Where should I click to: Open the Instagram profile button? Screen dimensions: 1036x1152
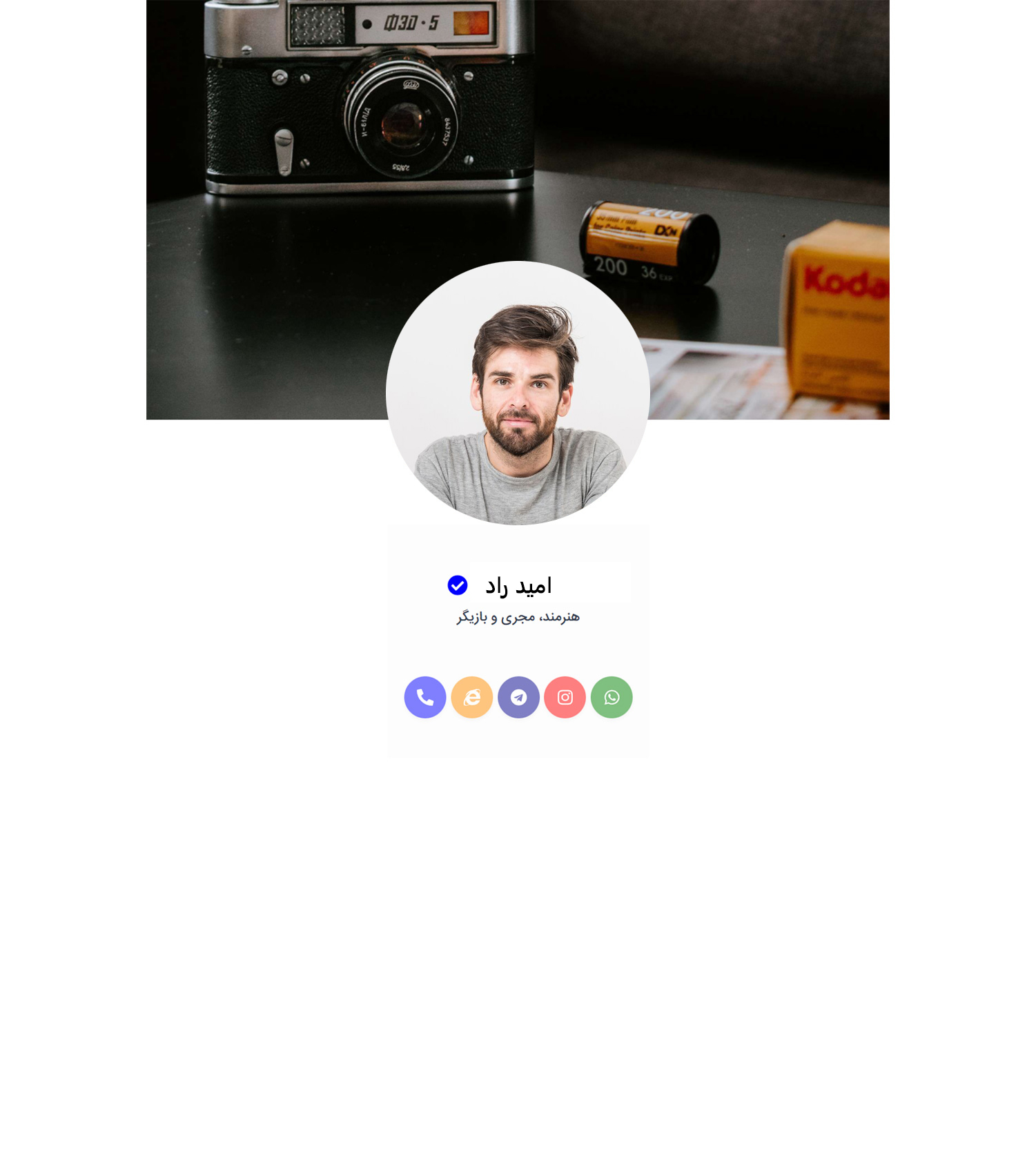pyautogui.click(x=565, y=697)
